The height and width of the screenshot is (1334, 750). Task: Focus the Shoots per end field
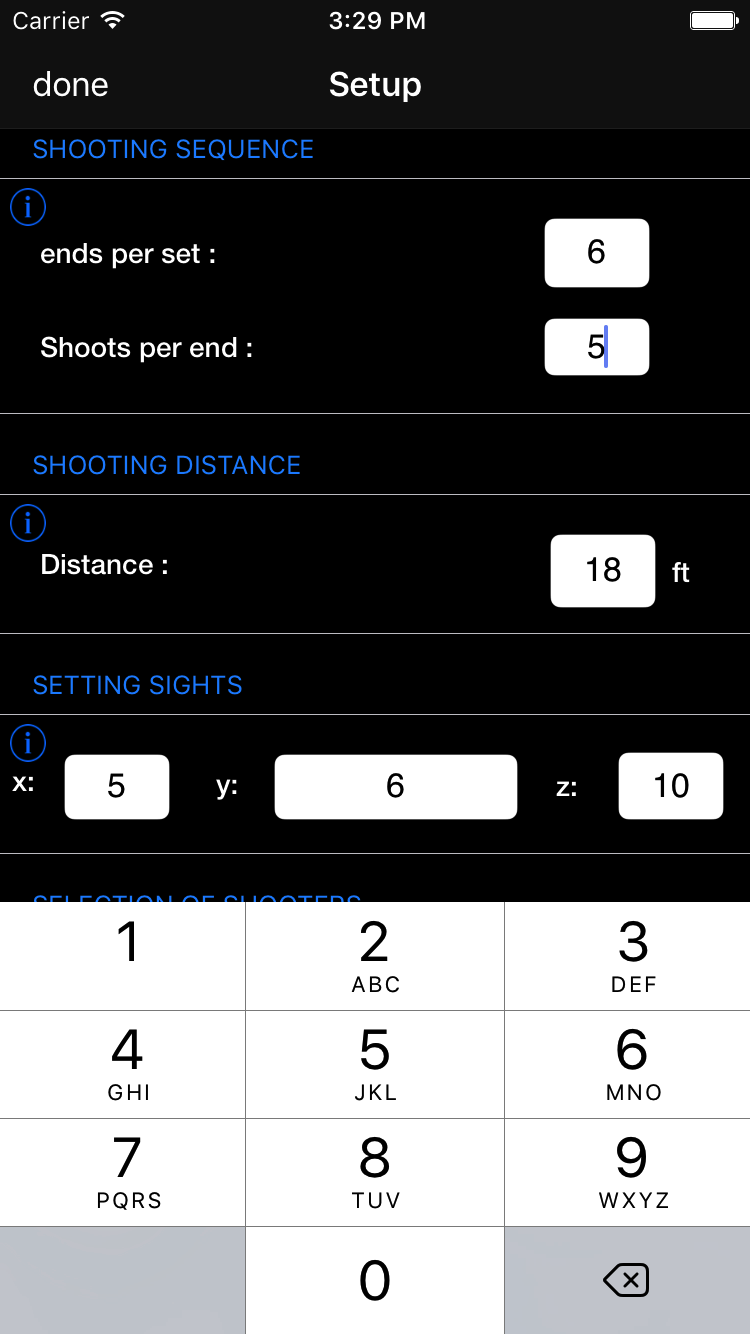[596, 347]
